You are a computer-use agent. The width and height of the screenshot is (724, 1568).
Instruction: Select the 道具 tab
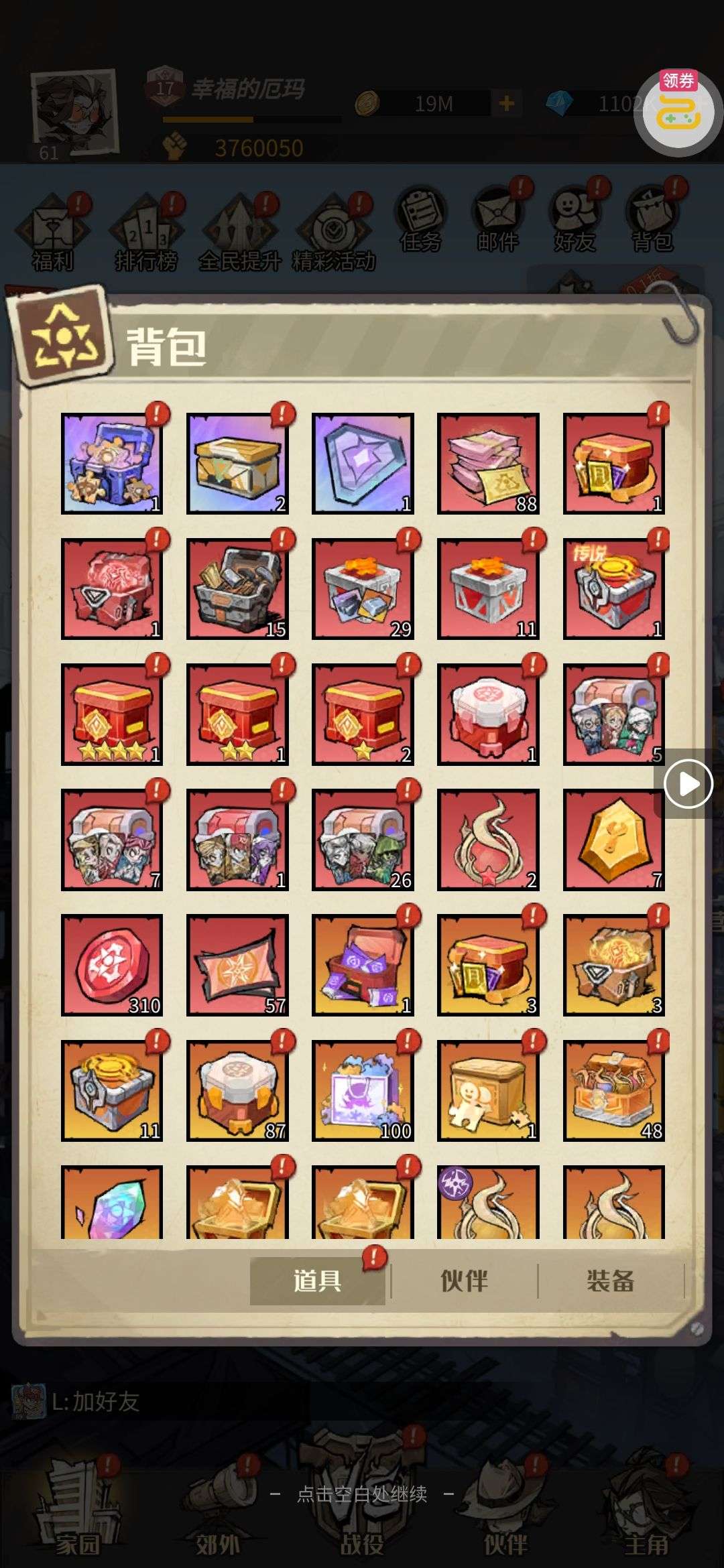tap(318, 1281)
